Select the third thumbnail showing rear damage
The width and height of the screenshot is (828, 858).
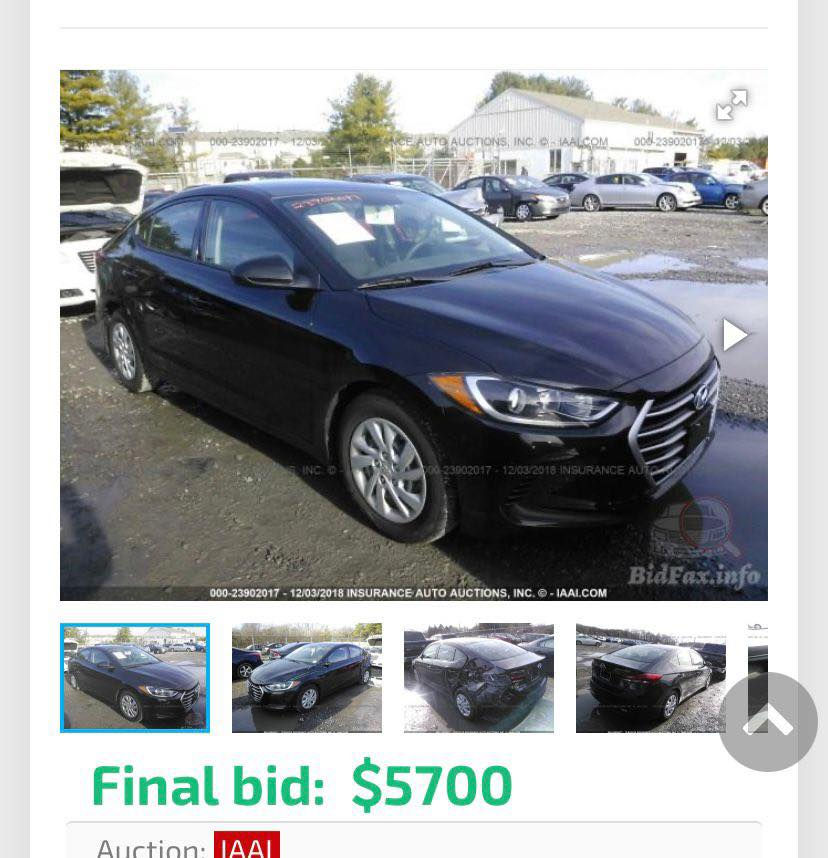[x=479, y=678]
